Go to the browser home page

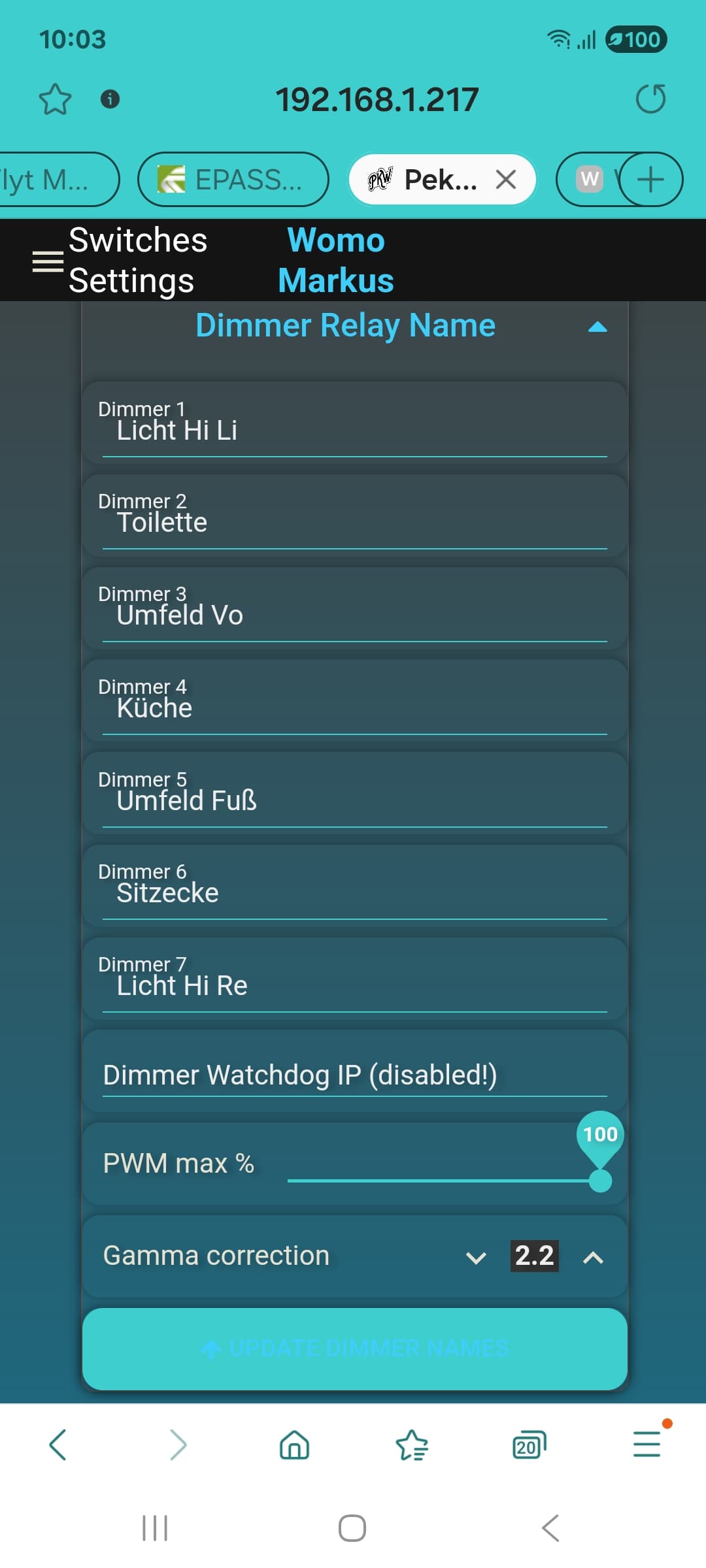click(294, 1445)
